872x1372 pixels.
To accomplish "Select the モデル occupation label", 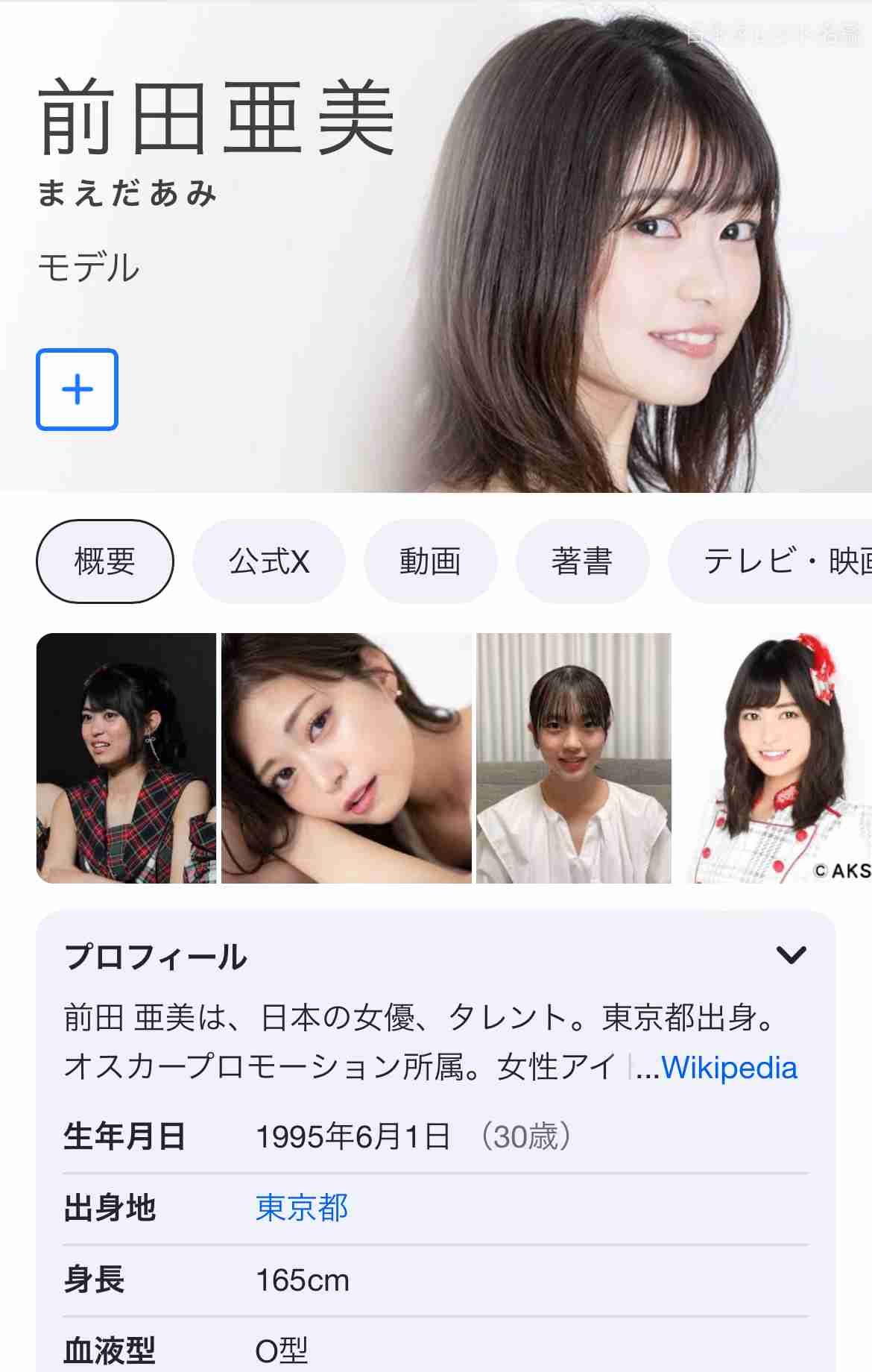I will tap(88, 268).
